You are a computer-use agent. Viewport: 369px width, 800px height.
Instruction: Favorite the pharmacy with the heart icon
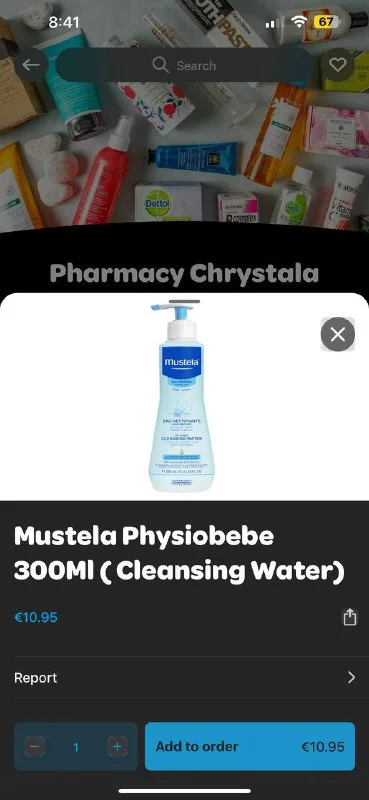click(337, 65)
